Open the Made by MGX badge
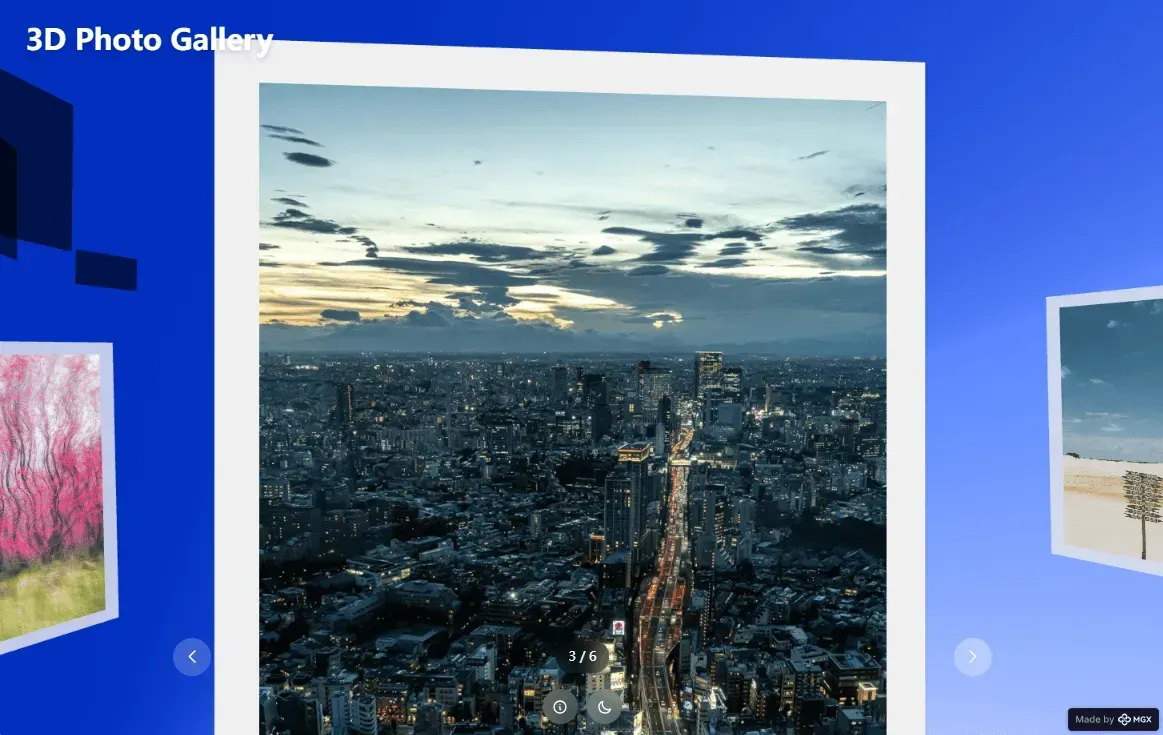This screenshot has height=735, width=1163. [1113, 719]
